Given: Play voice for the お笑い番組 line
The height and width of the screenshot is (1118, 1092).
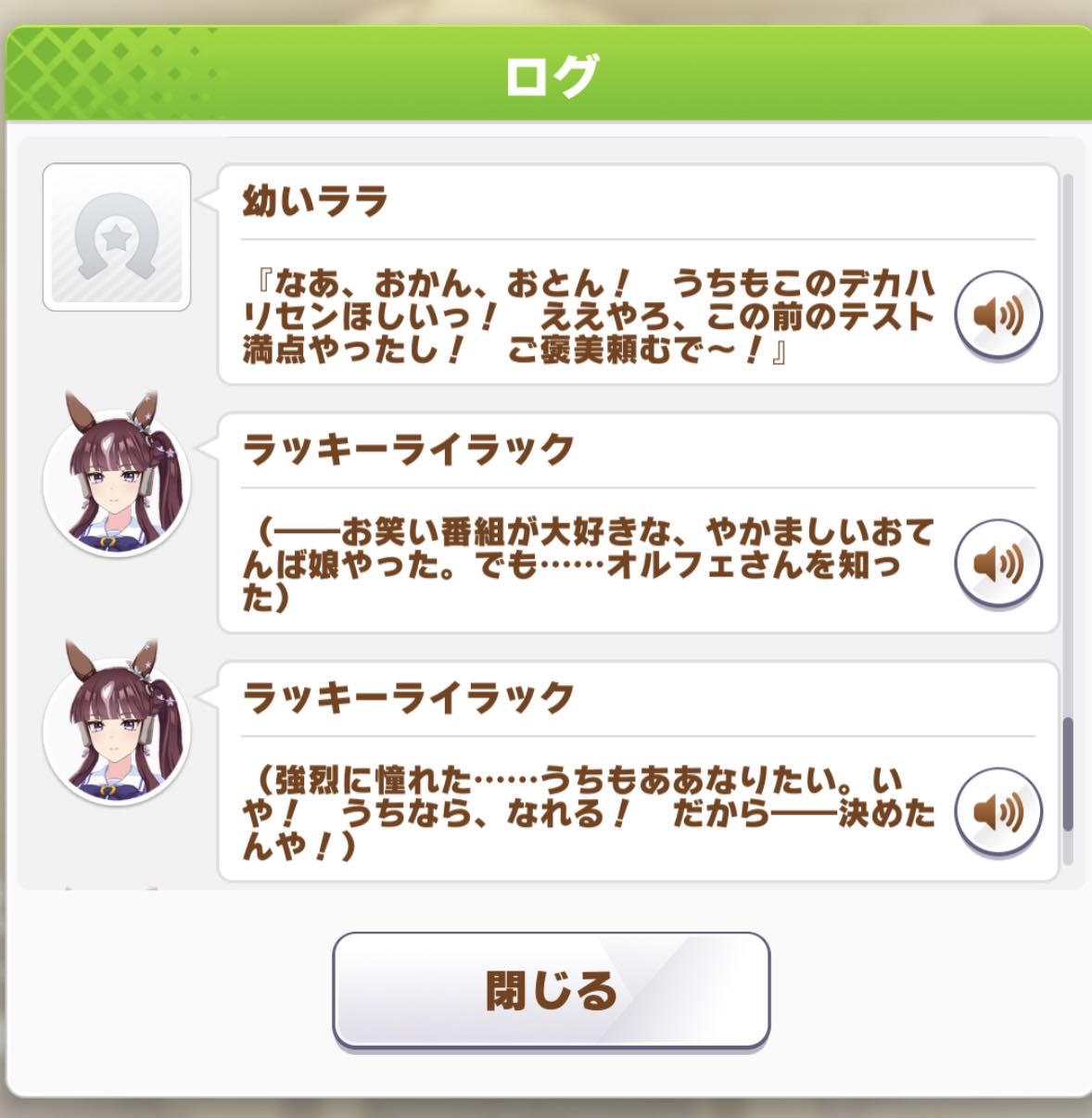Looking at the screenshot, I should pyautogui.click(x=998, y=563).
